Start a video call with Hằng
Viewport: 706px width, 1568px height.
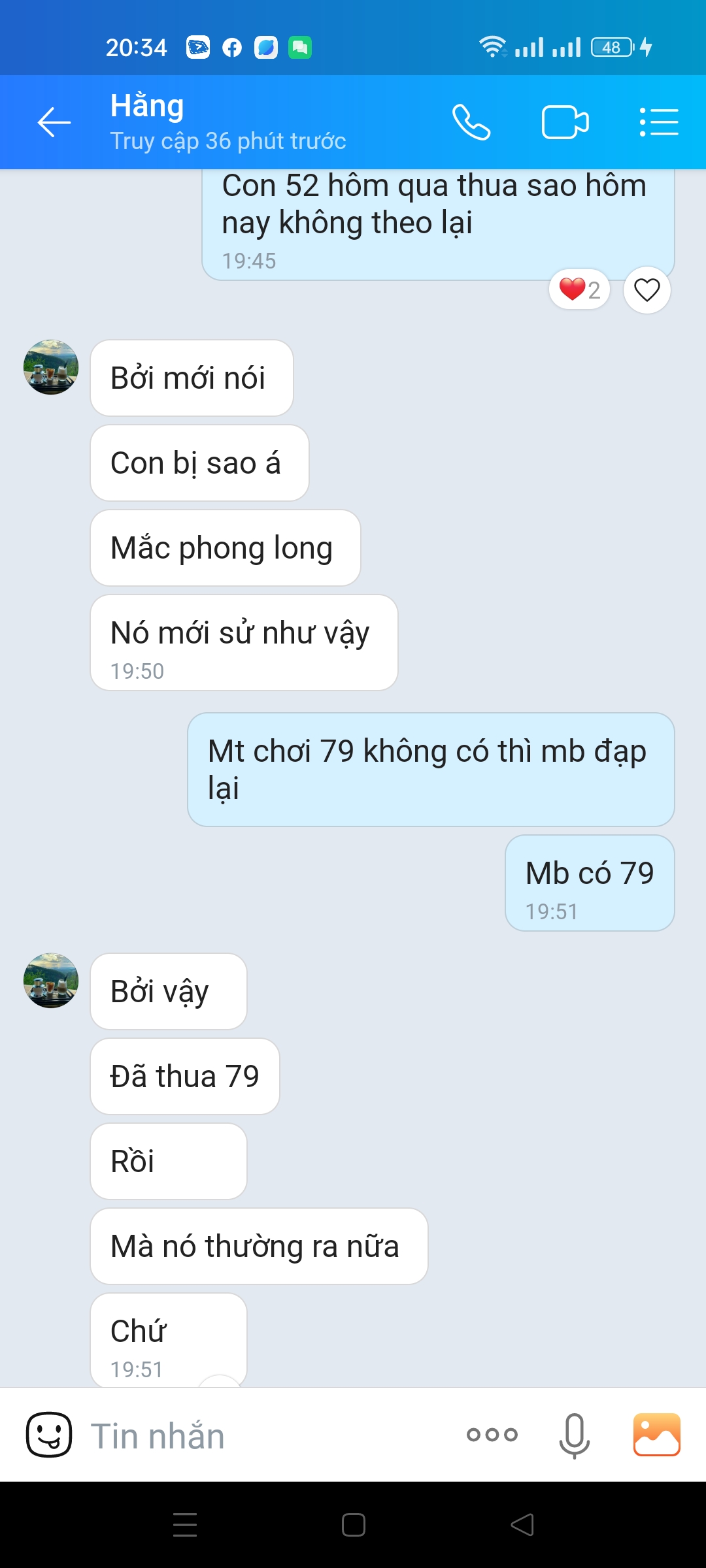[565, 122]
